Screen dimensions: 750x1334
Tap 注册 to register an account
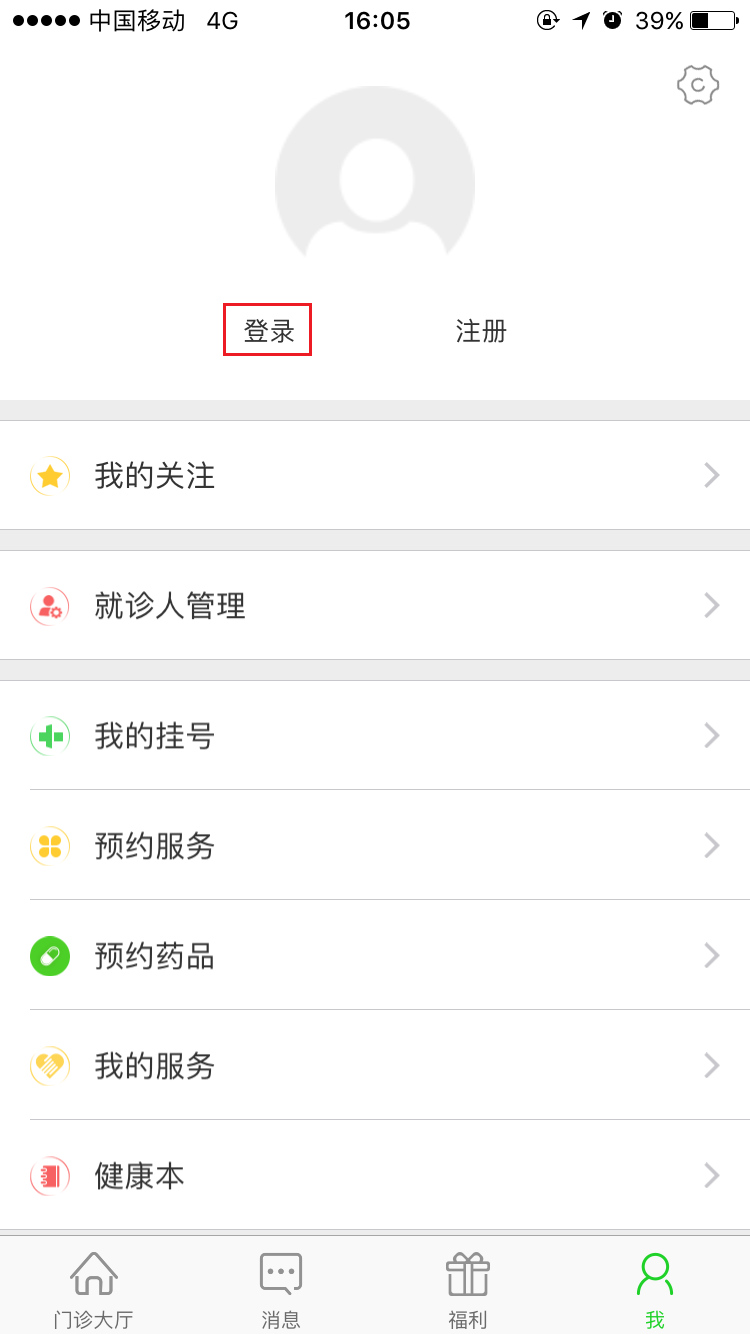tap(481, 330)
